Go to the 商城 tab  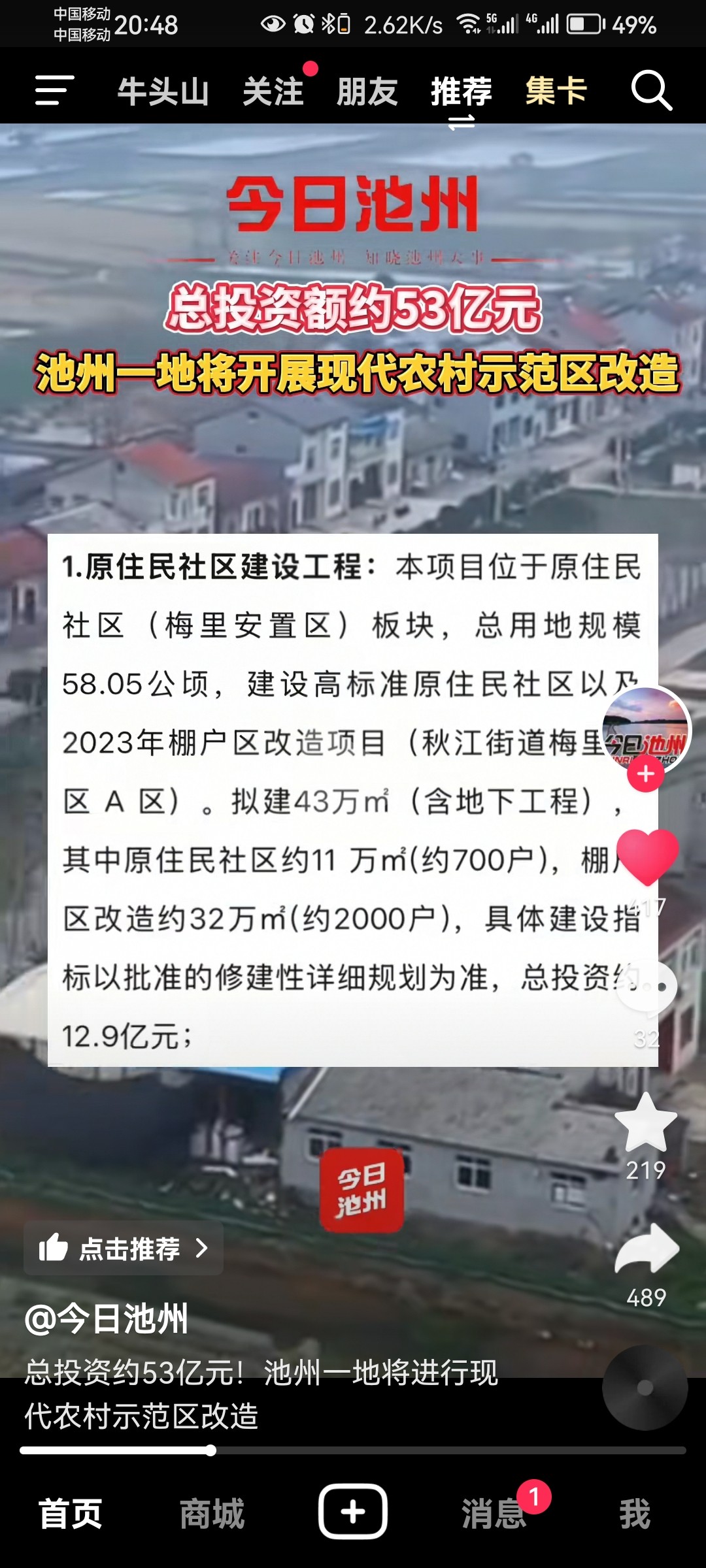[212, 1513]
